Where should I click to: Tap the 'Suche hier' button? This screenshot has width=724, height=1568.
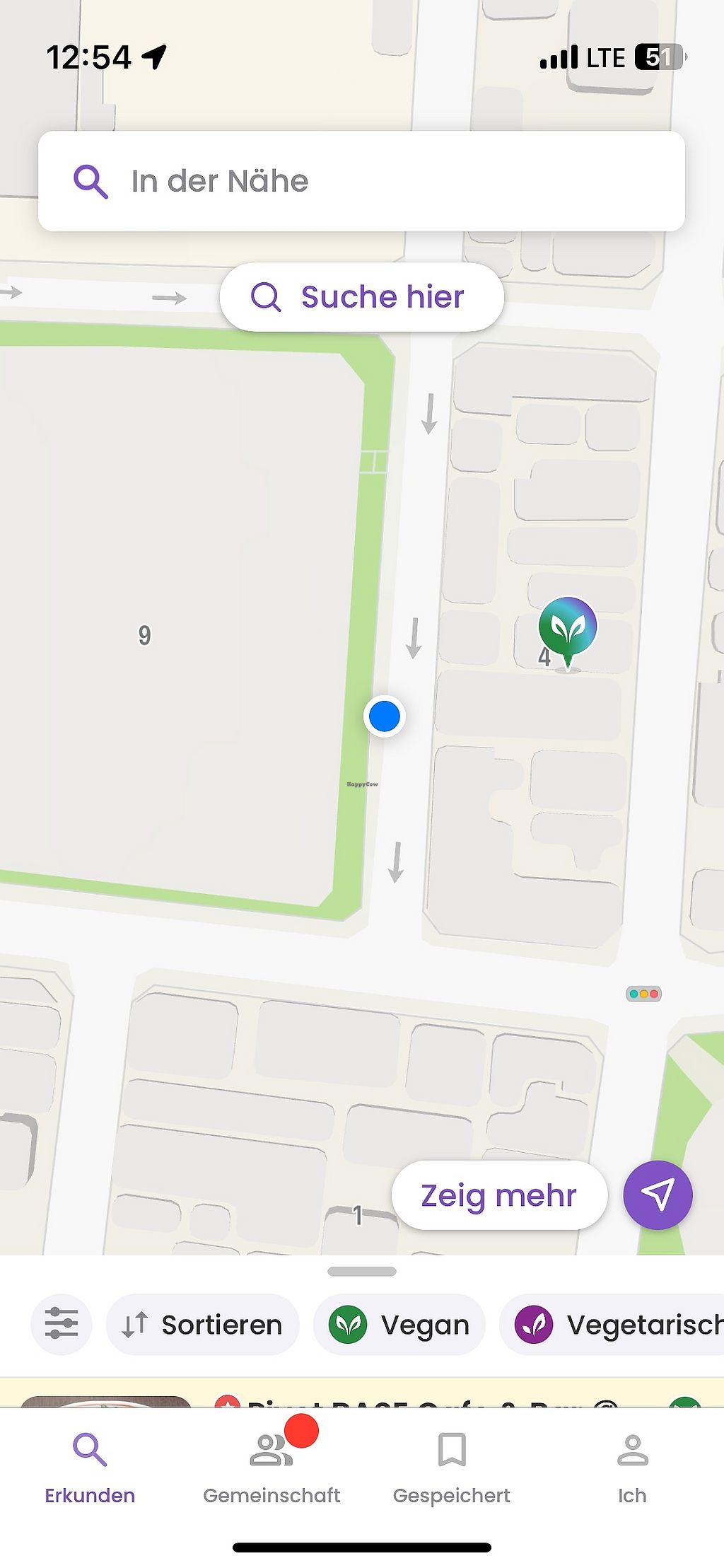point(361,297)
